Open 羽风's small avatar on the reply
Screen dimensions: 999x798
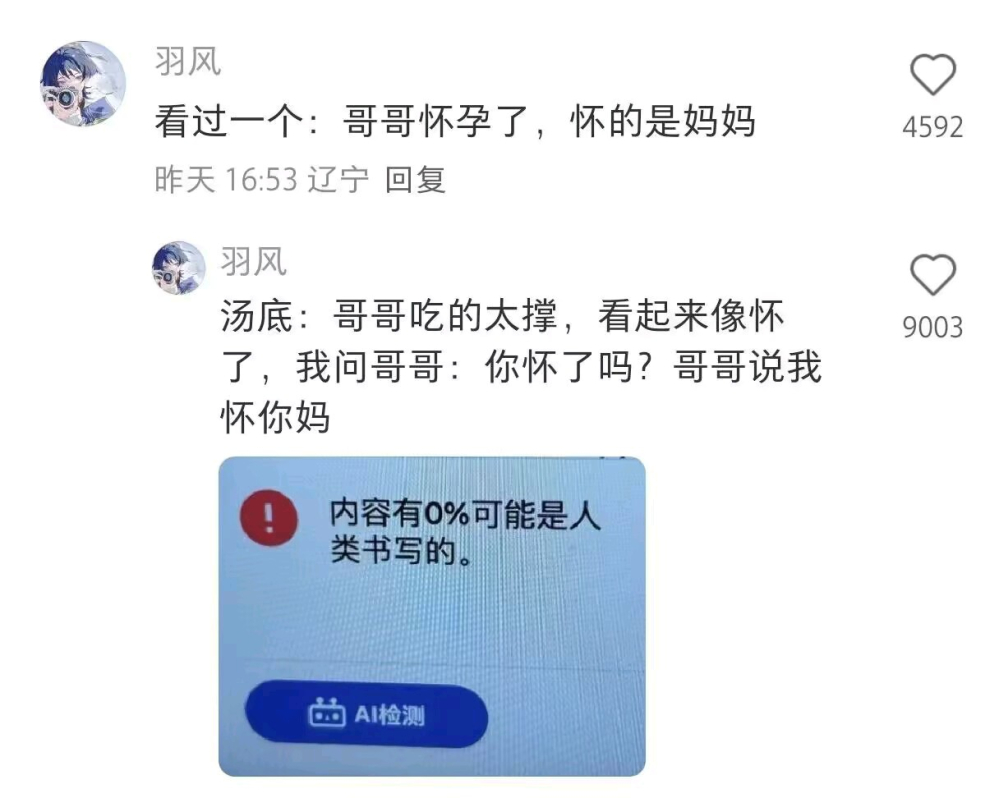(179, 267)
